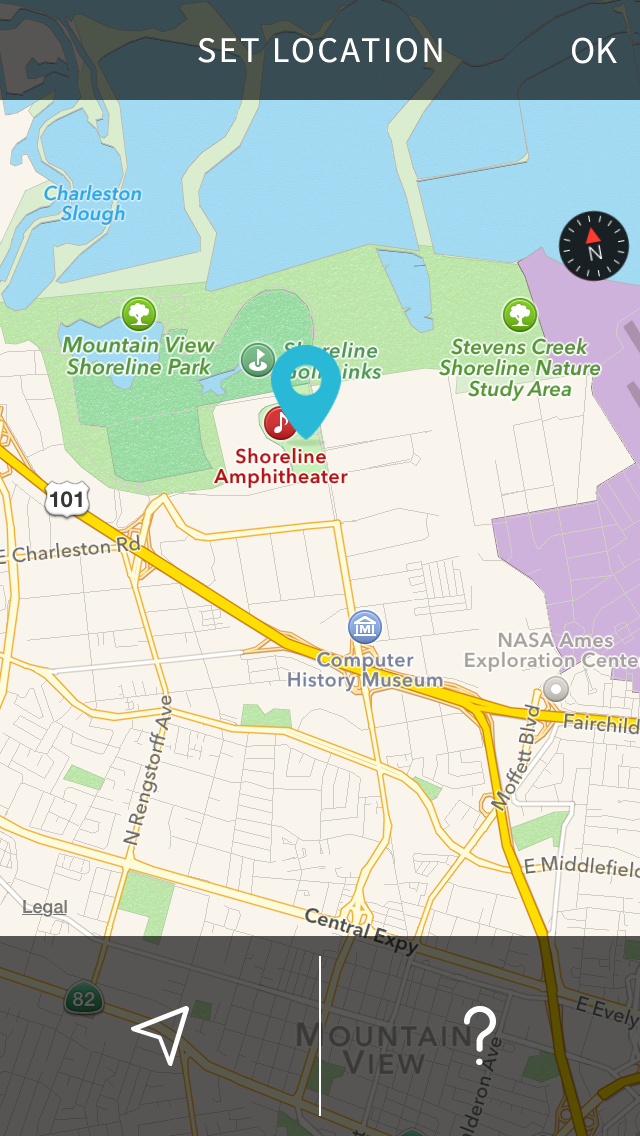
Task: Select the Stevens Creek Nature Study Area marker
Action: pyautogui.click(x=519, y=315)
